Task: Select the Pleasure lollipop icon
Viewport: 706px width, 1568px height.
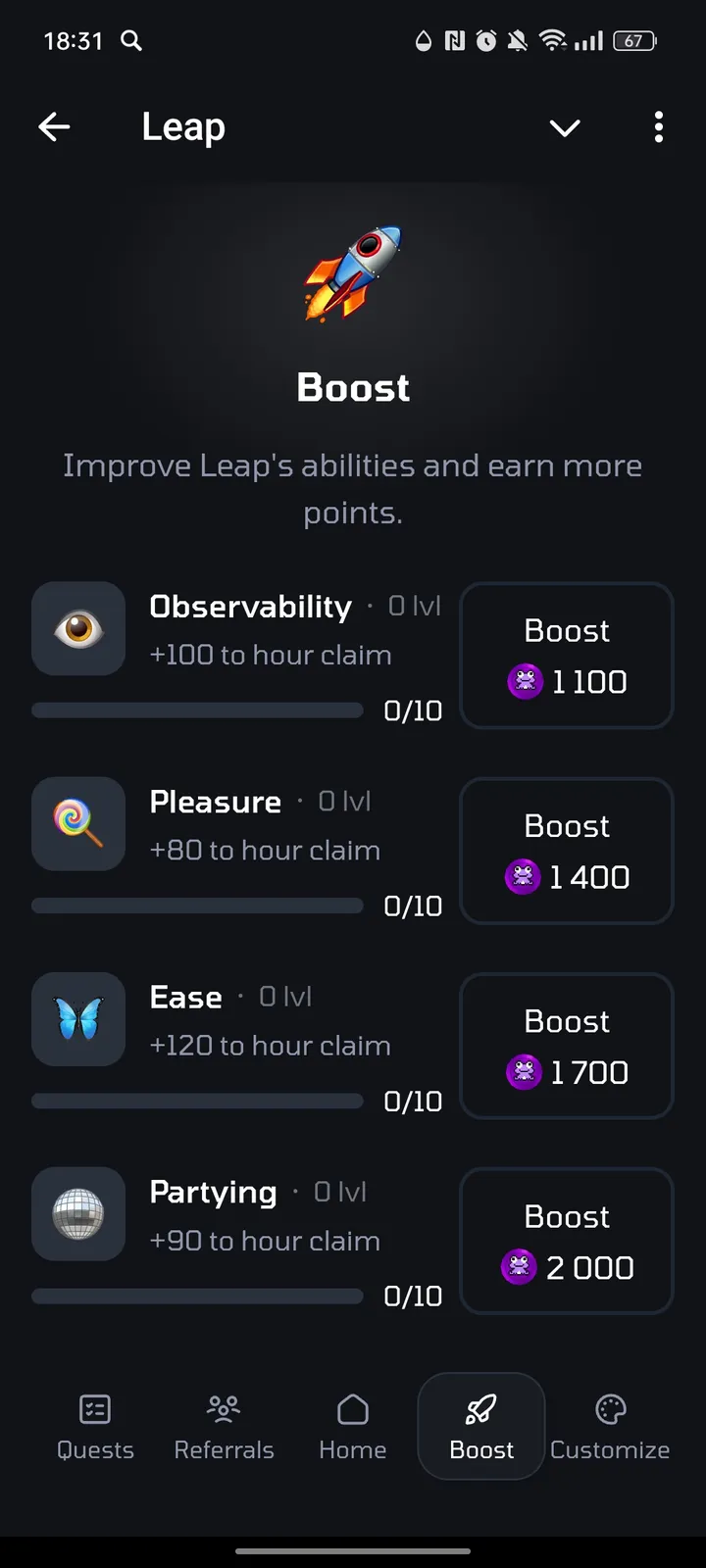Action: click(x=77, y=823)
